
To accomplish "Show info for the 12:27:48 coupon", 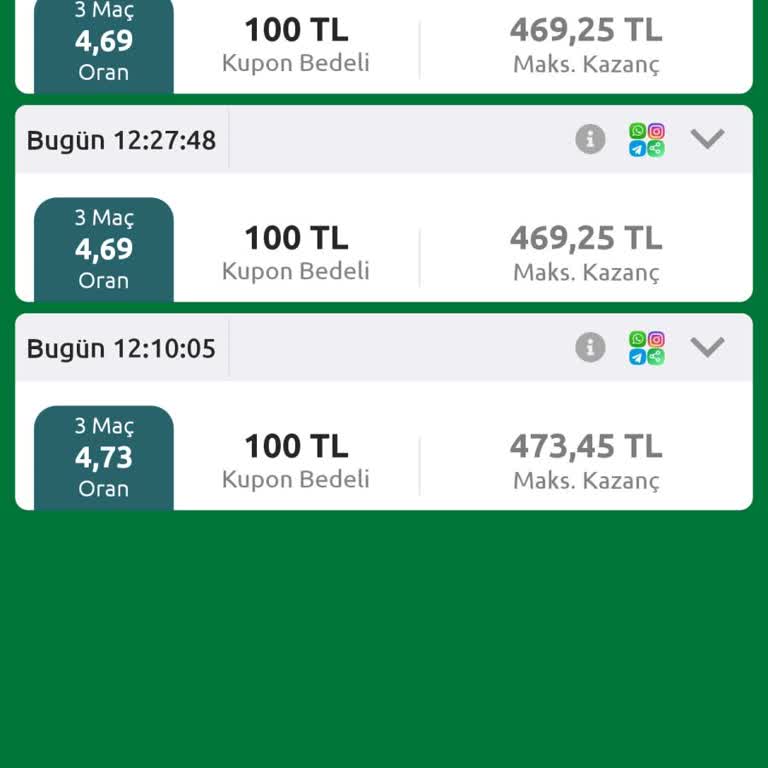I will [590, 139].
